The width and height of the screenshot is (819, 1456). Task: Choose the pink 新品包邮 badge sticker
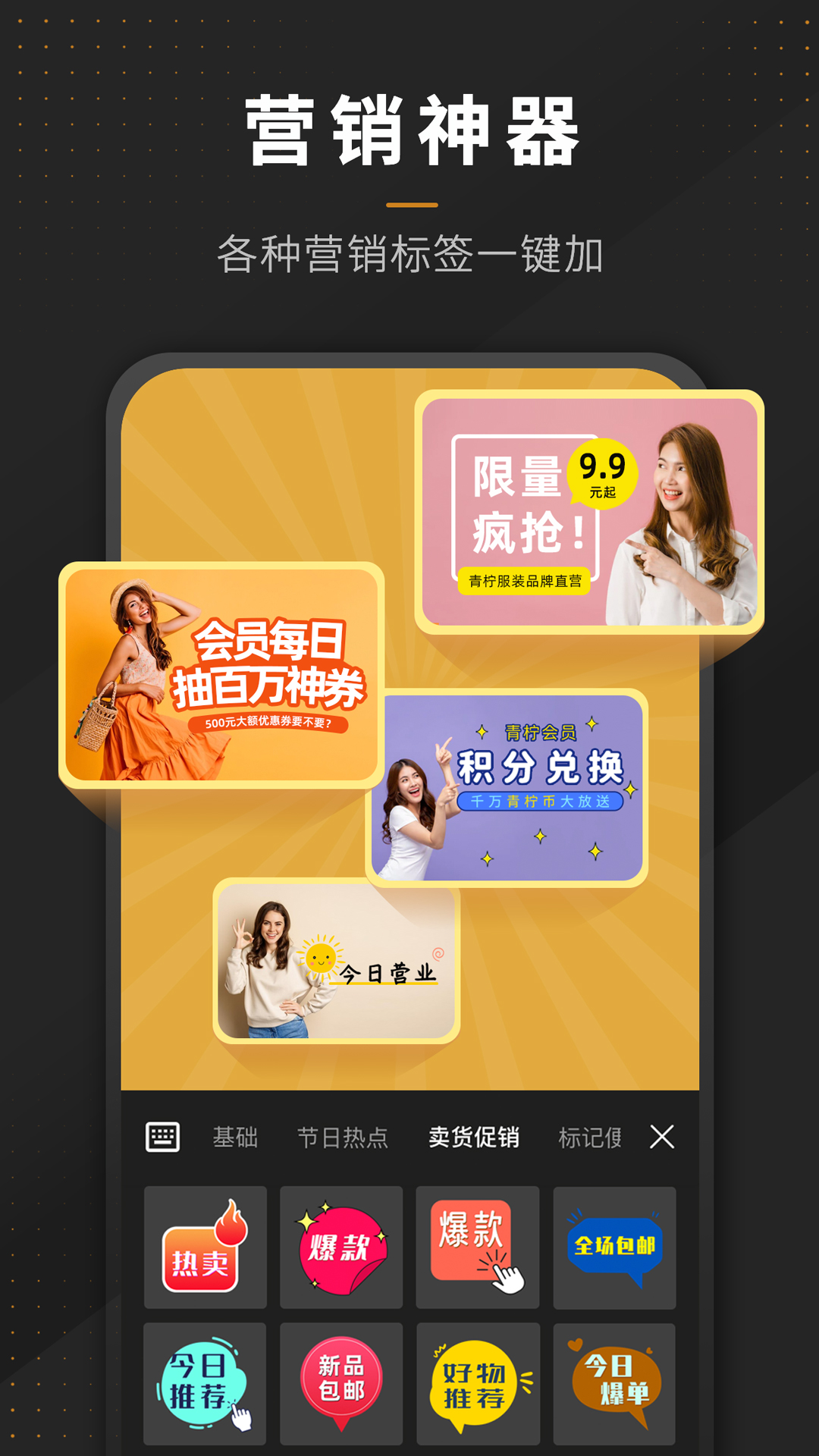coord(341,1384)
